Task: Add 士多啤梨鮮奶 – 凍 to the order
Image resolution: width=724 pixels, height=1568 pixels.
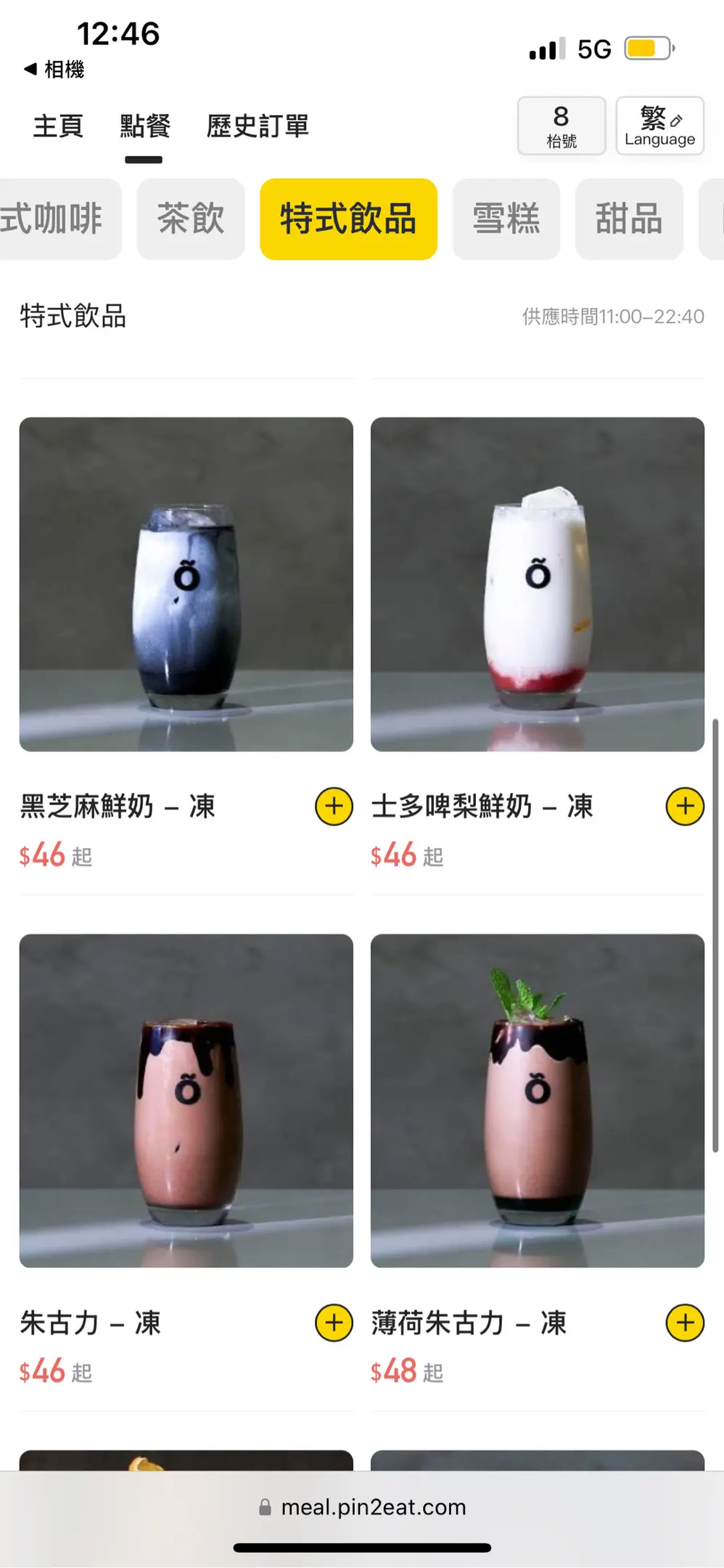Action: pos(685,807)
